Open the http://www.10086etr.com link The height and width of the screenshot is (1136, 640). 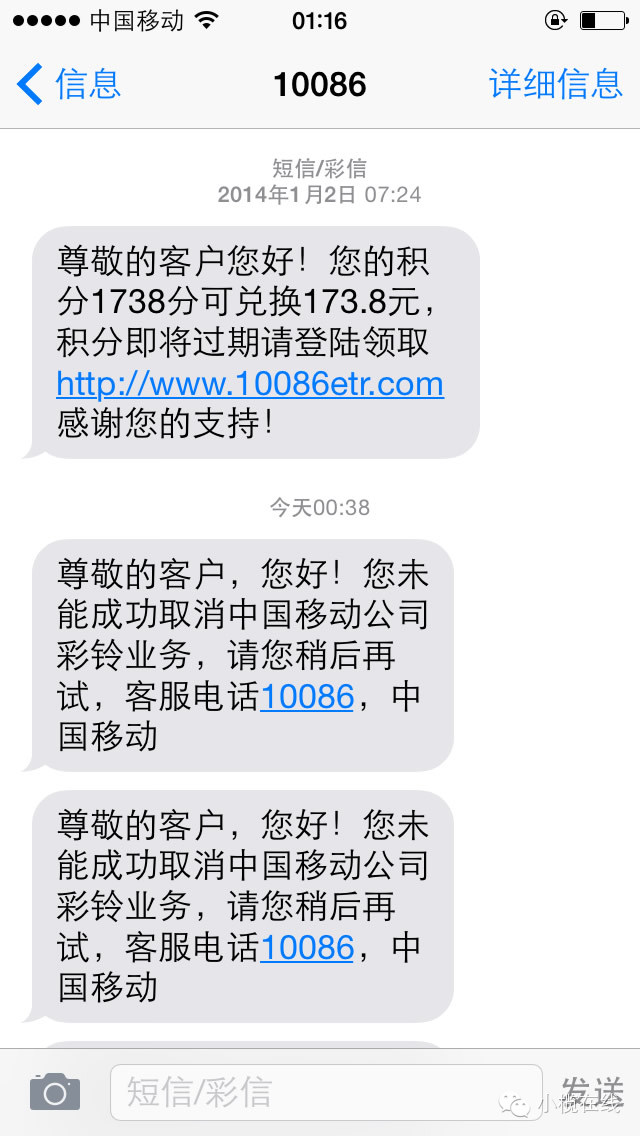point(250,384)
